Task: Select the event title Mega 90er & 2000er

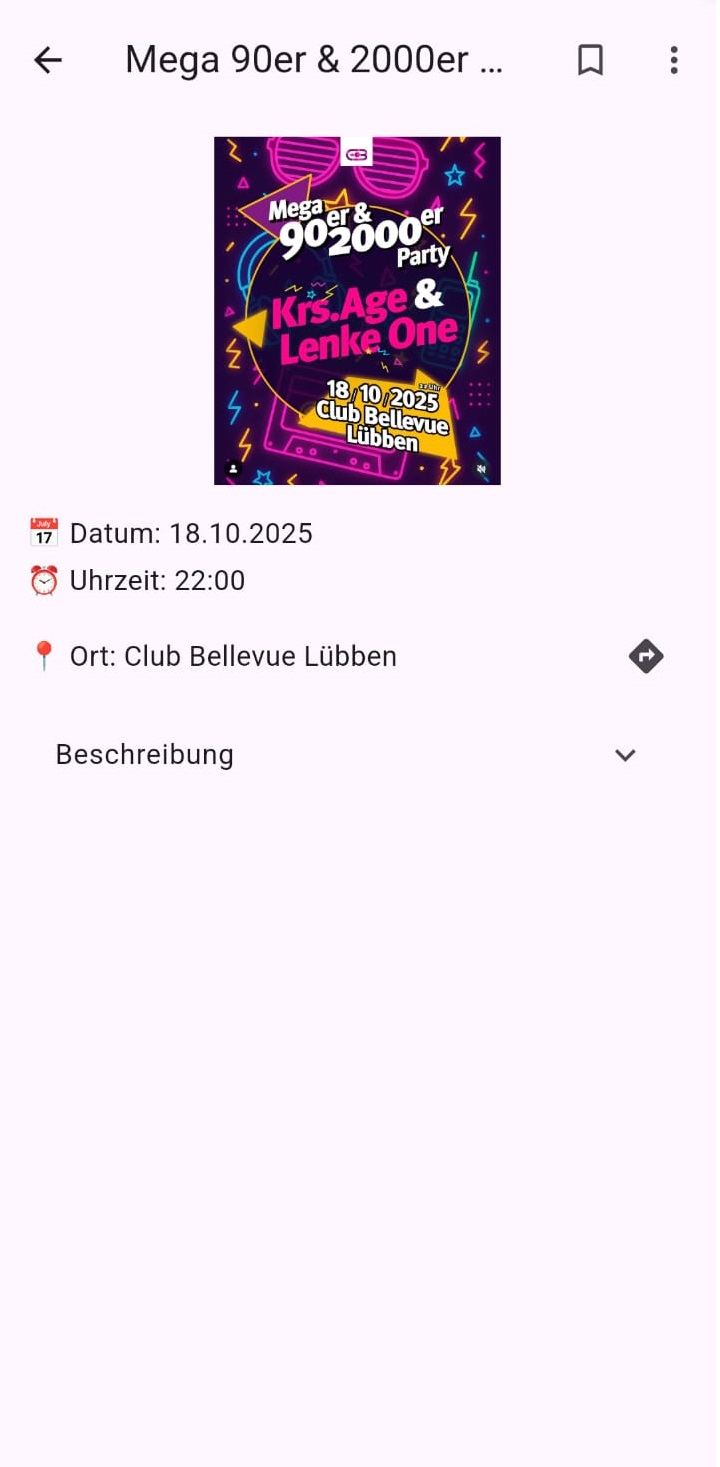Action: tap(315, 60)
